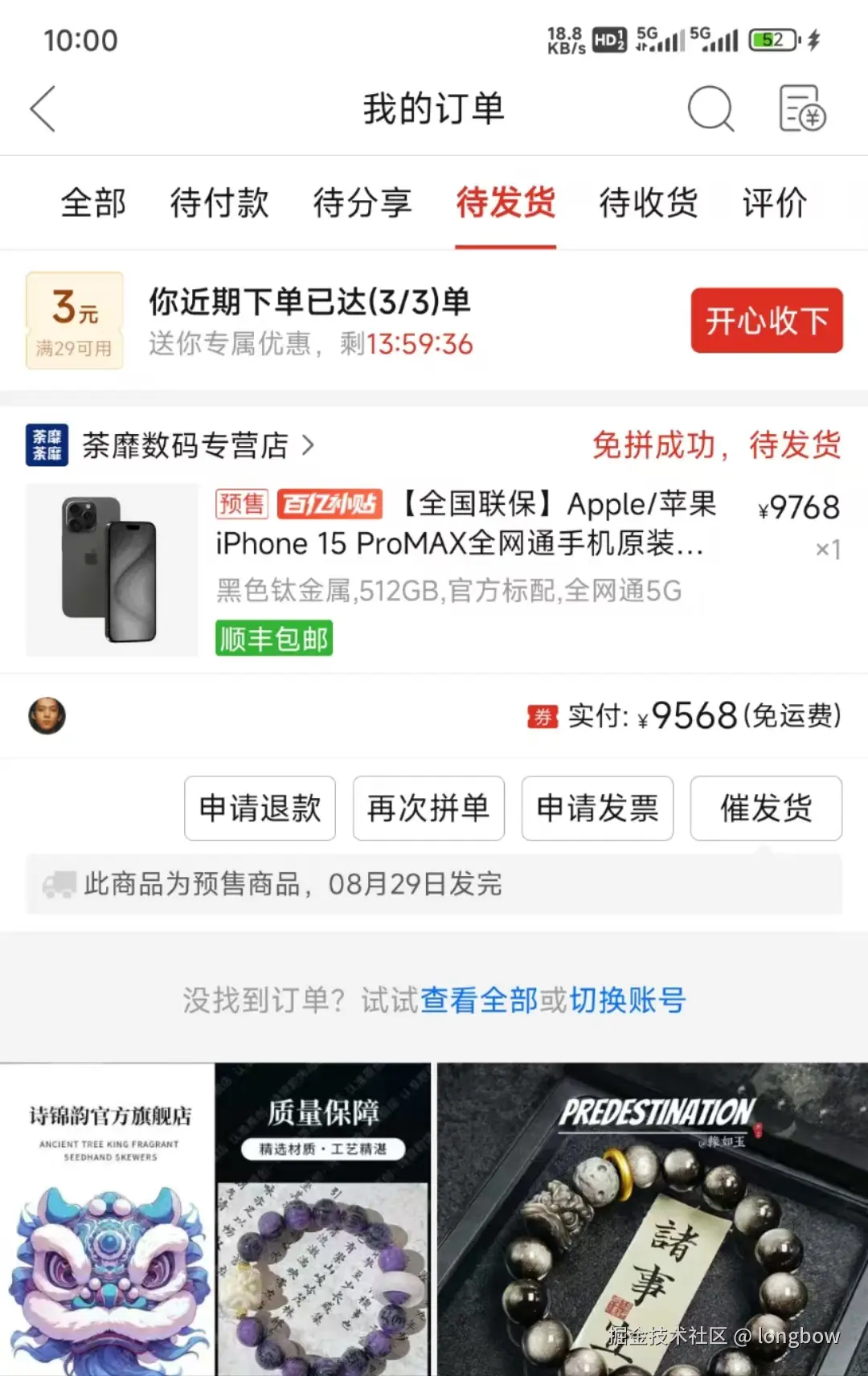Tap the buyer avatar photo

tap(46, 715)
